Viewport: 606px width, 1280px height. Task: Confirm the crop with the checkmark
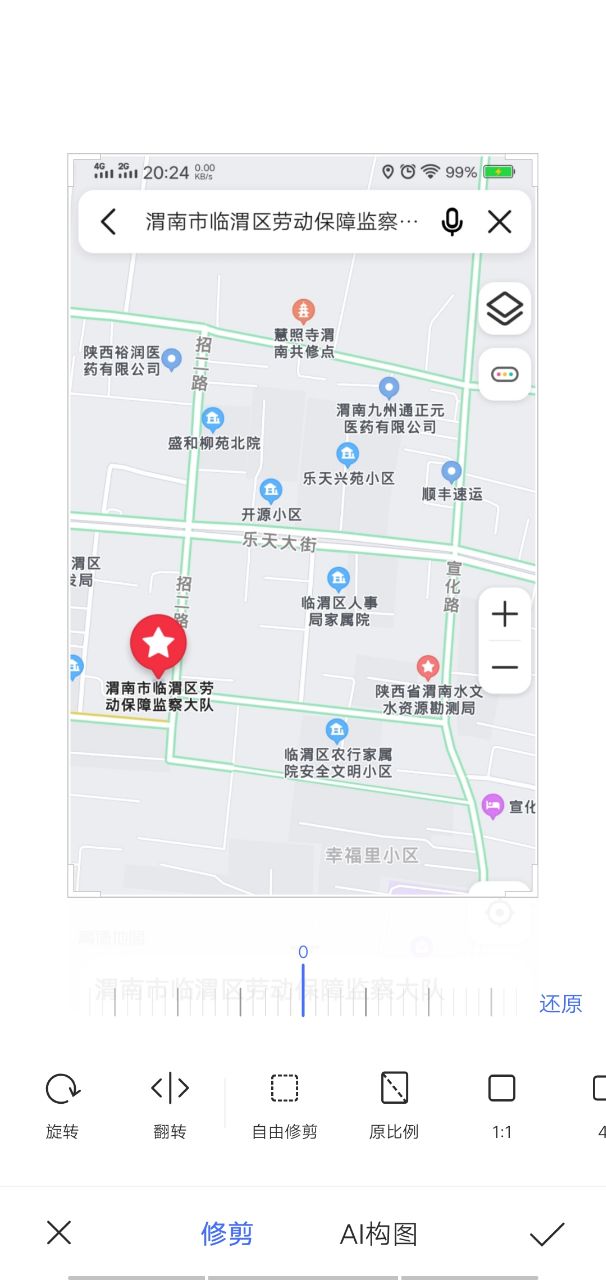coord(547,1234)
